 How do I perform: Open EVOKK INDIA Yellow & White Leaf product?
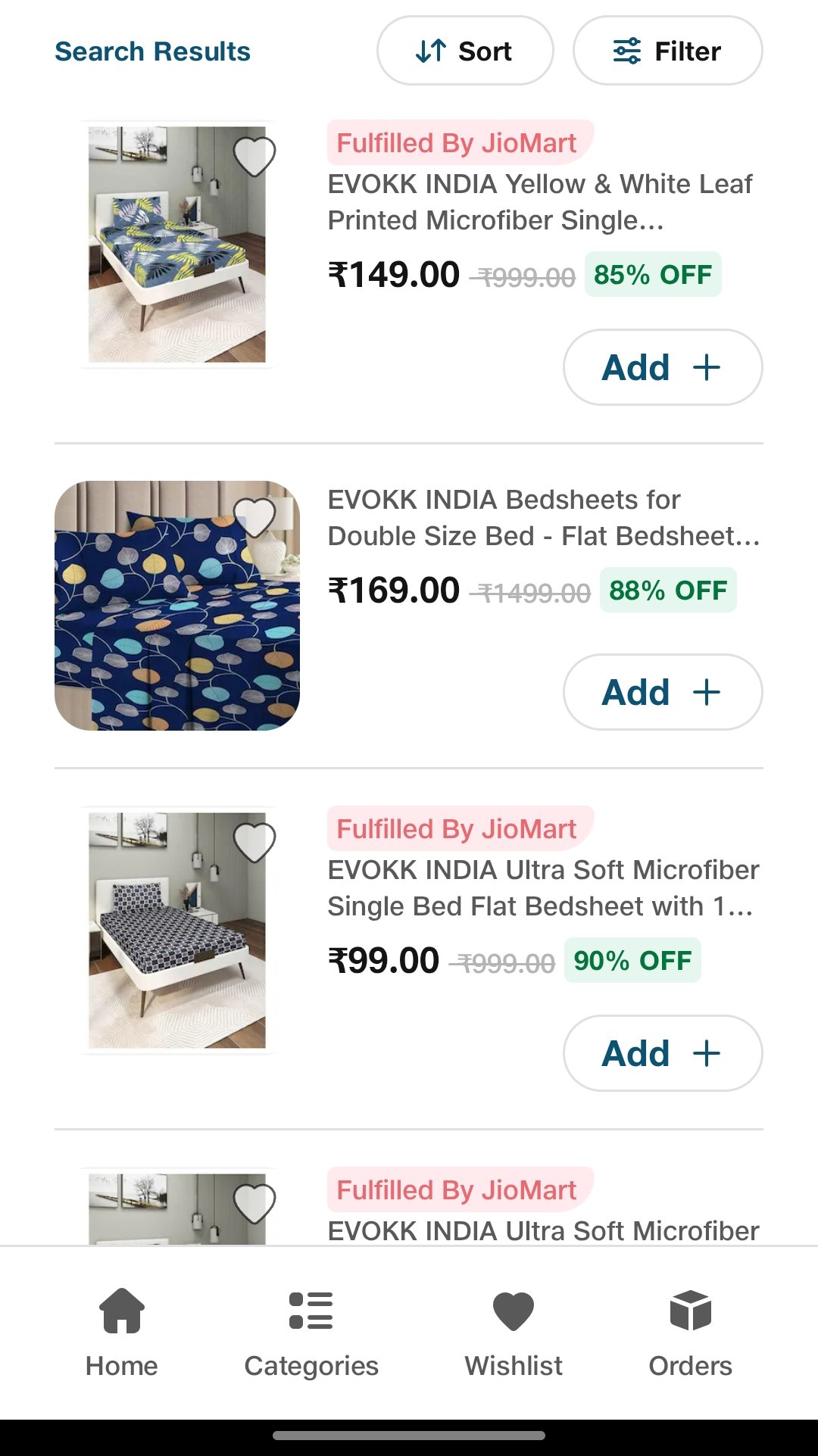539,202
